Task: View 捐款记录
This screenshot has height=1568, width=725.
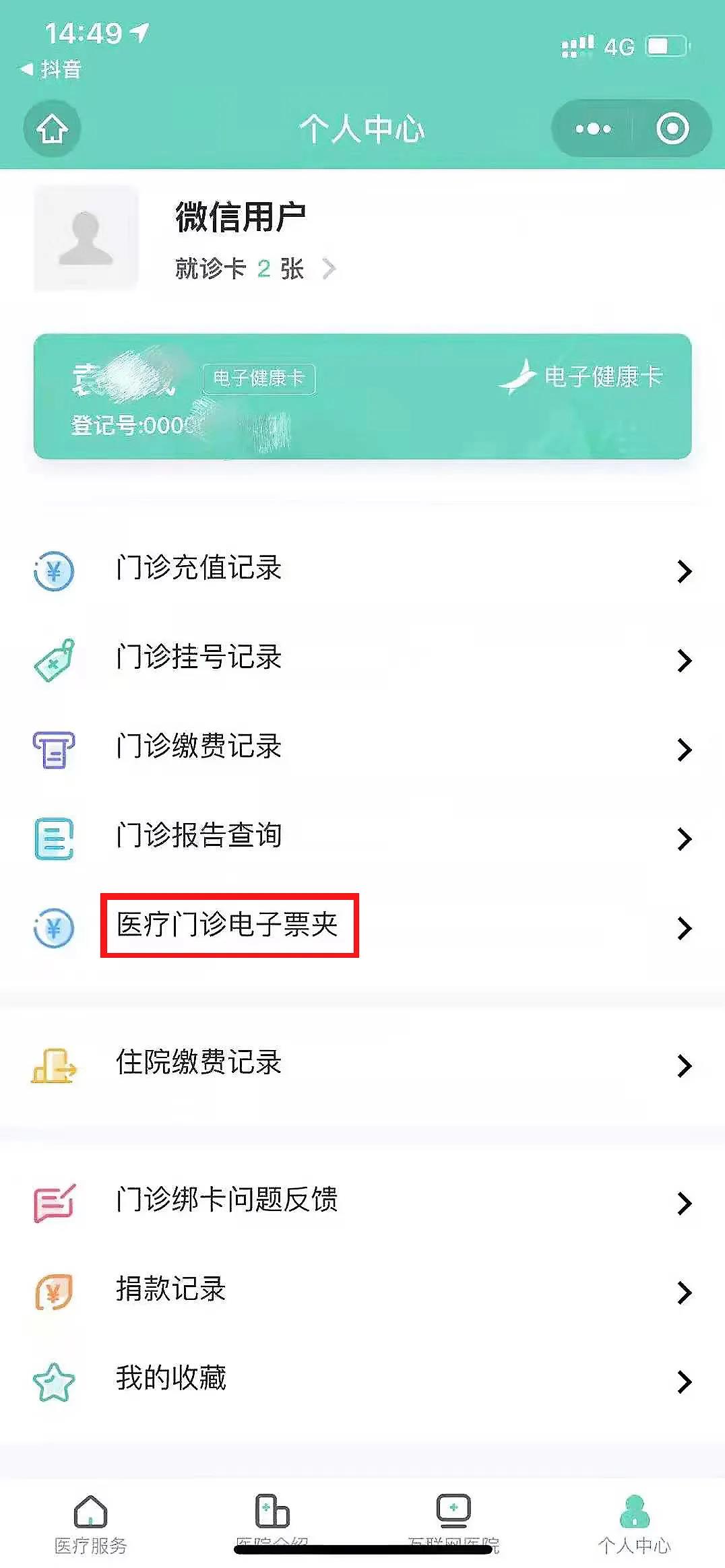Action: click(362, 1290)
